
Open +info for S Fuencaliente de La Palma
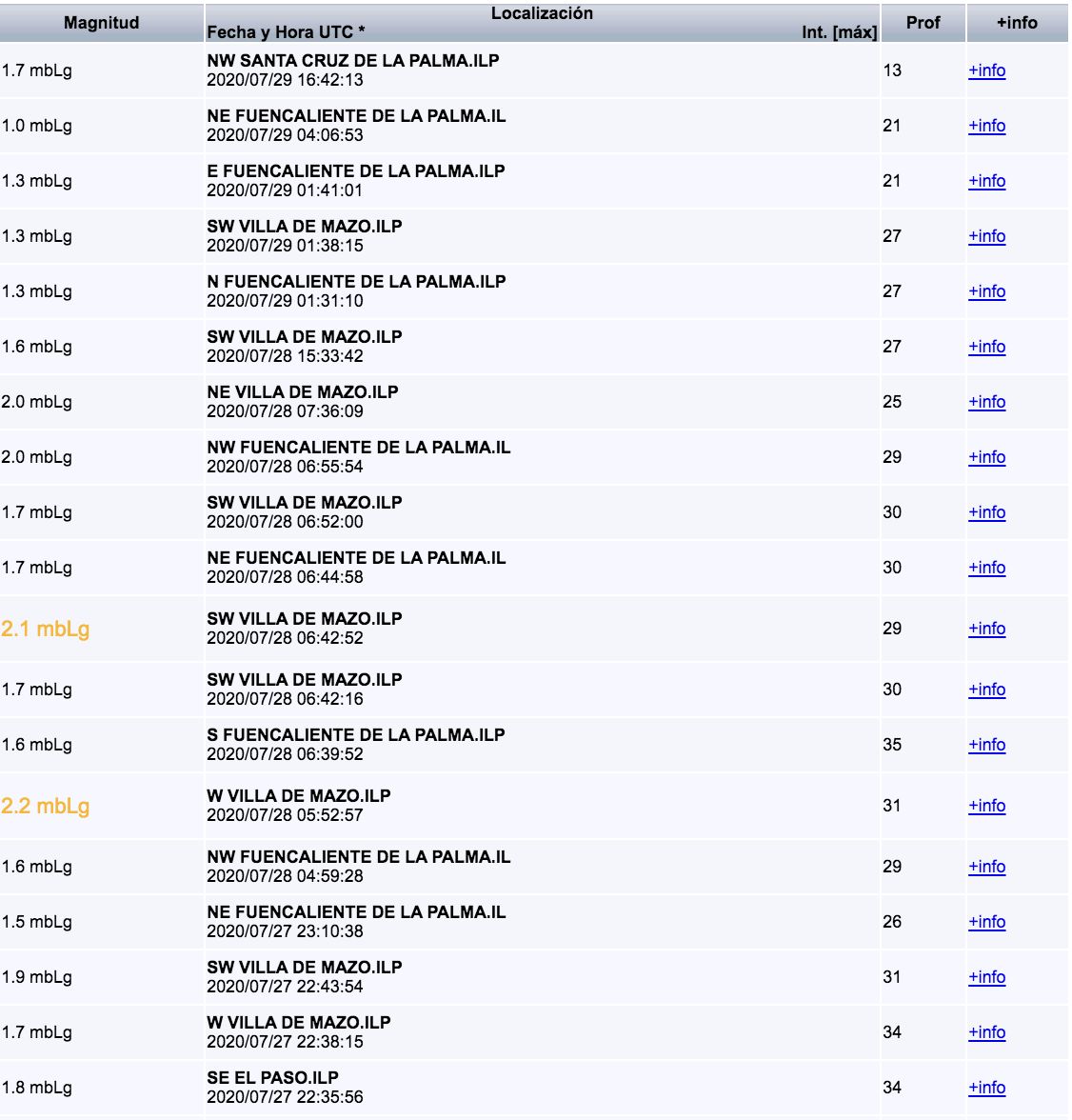(x=986, y=745)
